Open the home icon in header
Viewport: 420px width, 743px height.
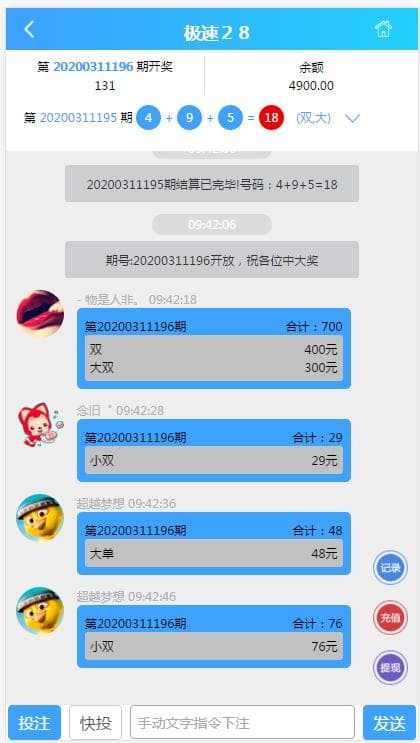point(383,29)
